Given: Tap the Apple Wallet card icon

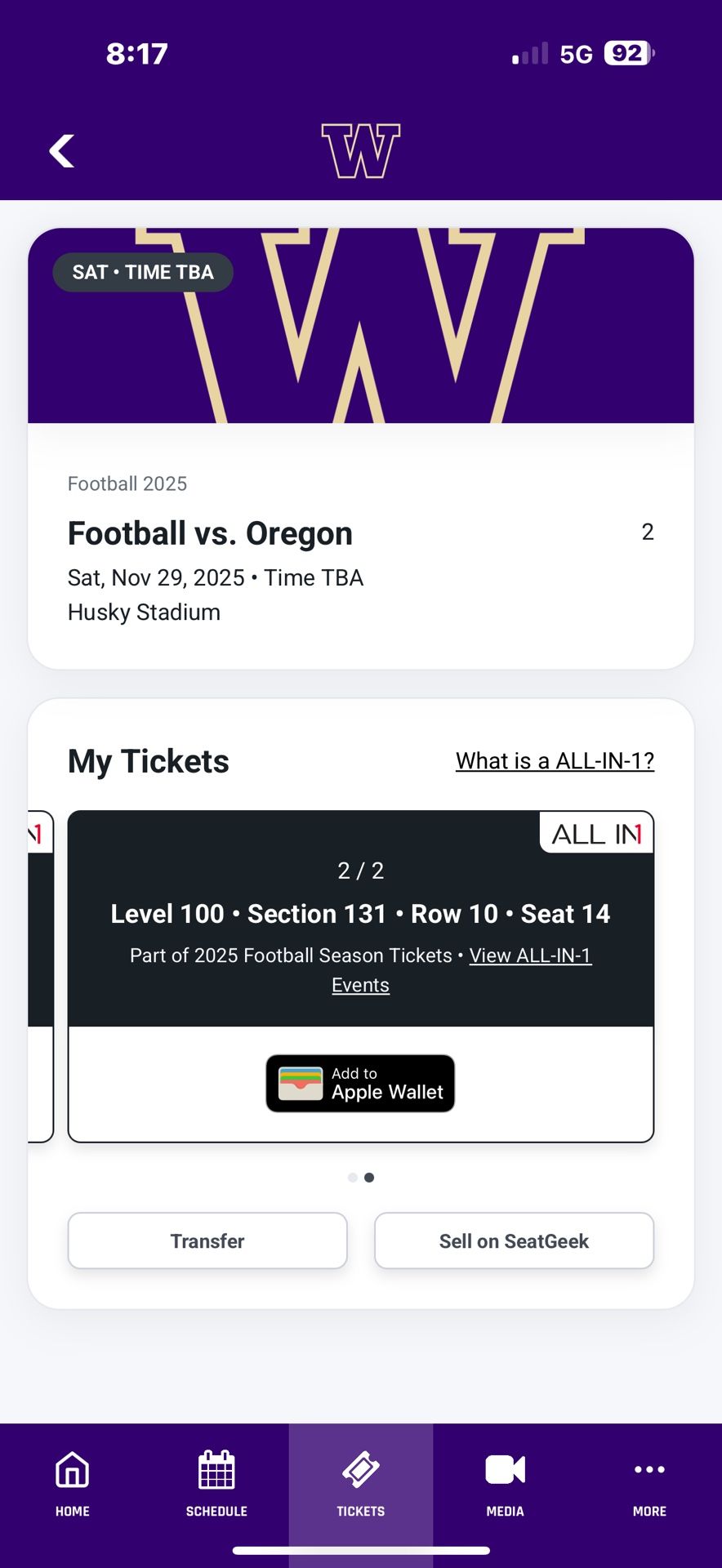Looking at the screenshot, I should (302, 1083).
